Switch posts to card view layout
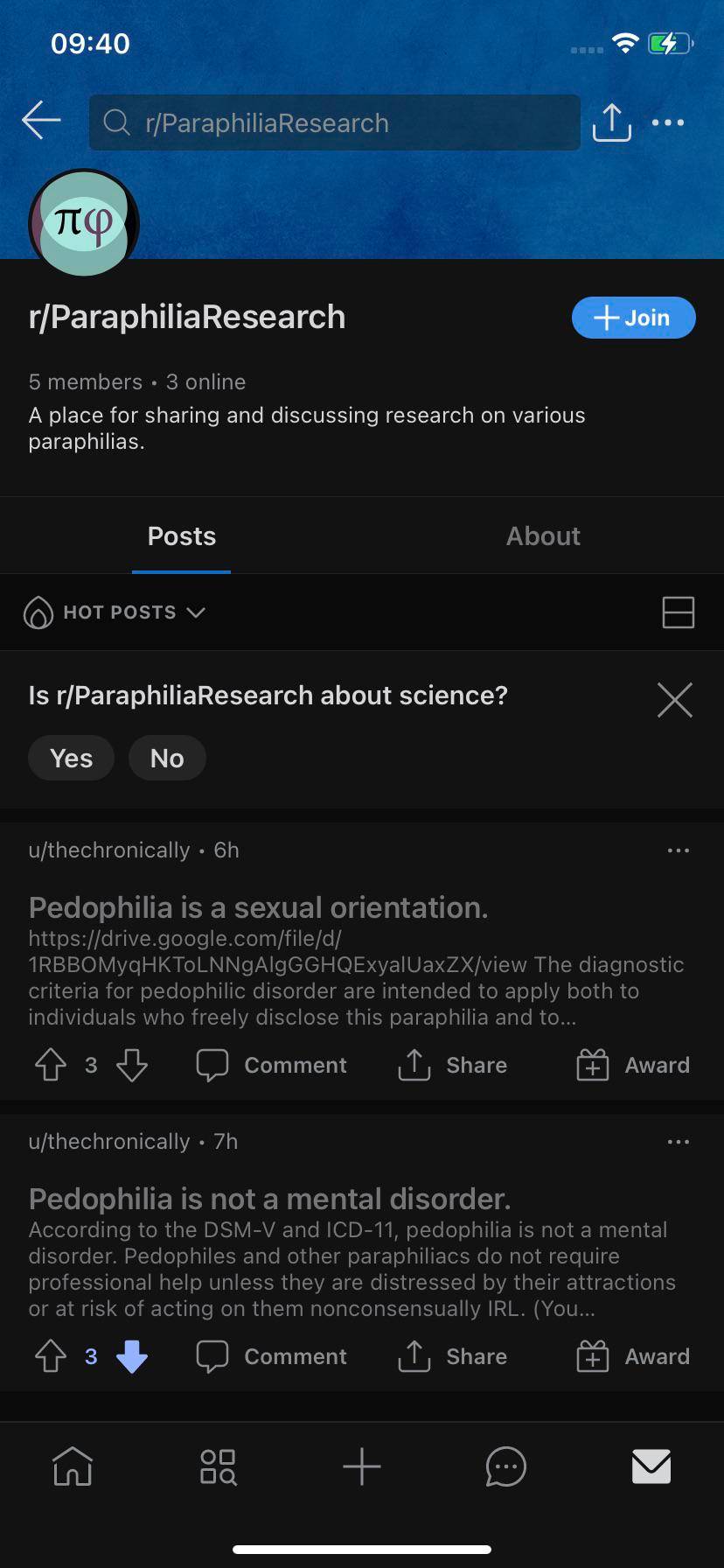Image resolution: width=724 pixels, height=1568 pixels. (678, 612)
